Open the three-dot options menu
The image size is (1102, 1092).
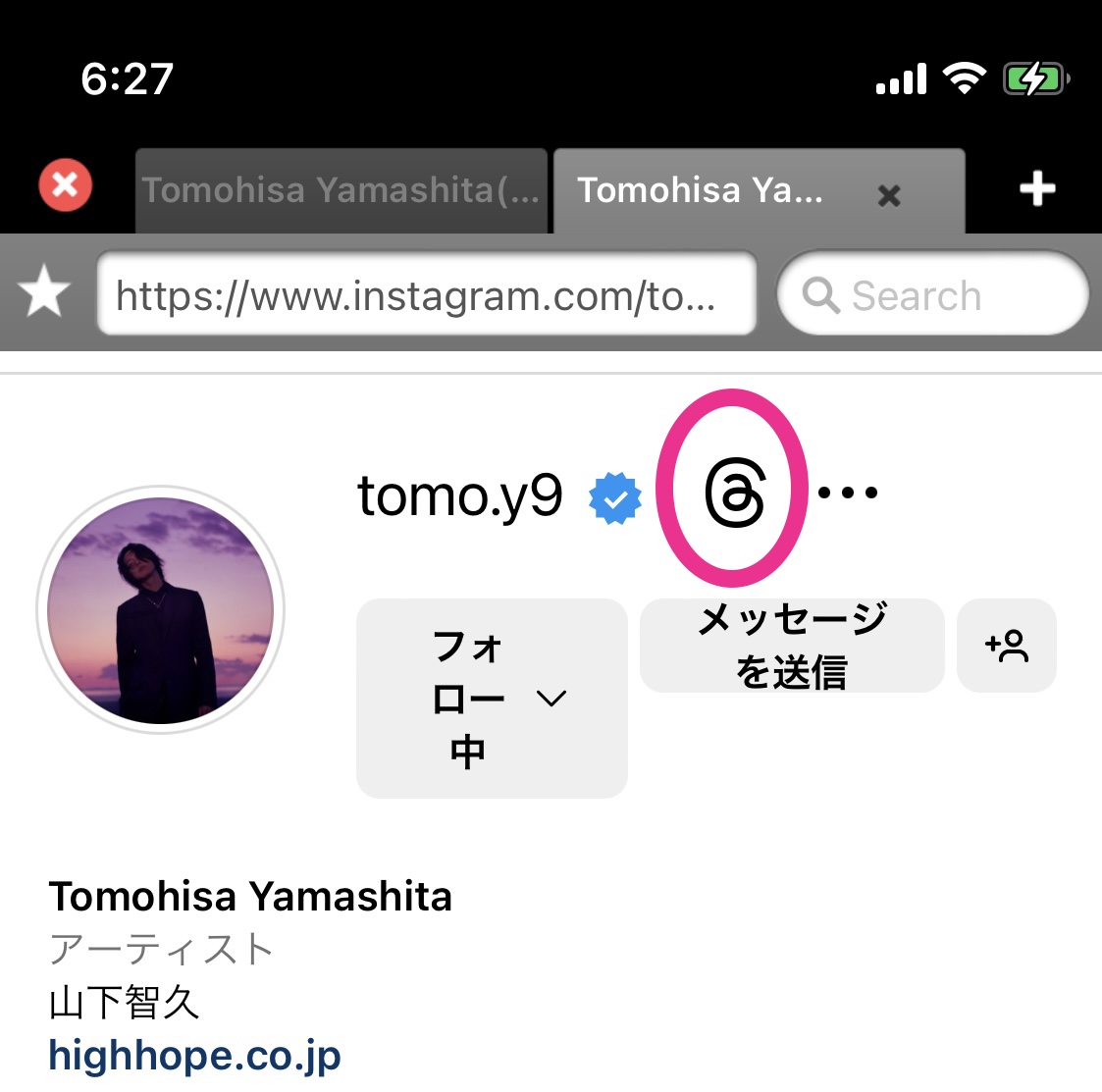point(848,493)
